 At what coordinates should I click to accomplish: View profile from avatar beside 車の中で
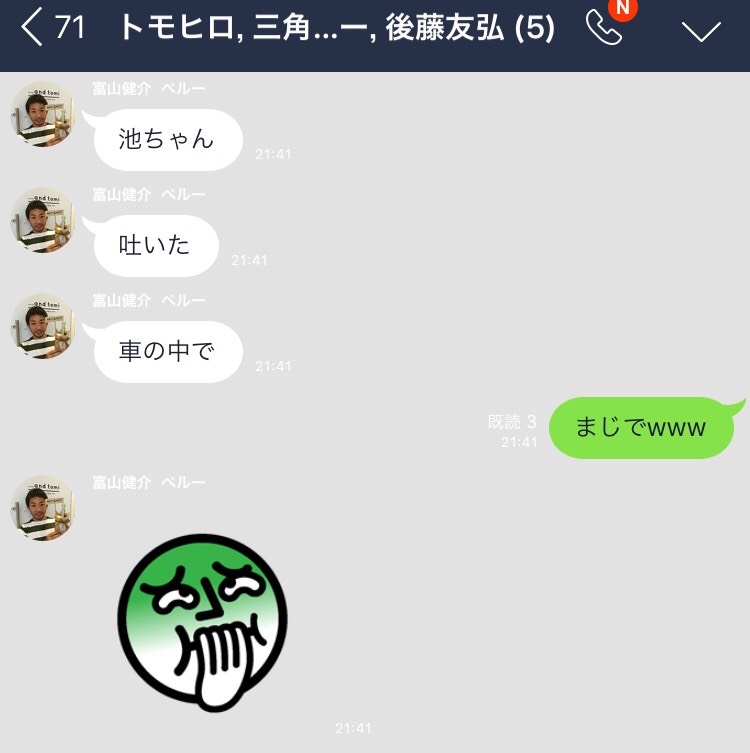(43, 326)
